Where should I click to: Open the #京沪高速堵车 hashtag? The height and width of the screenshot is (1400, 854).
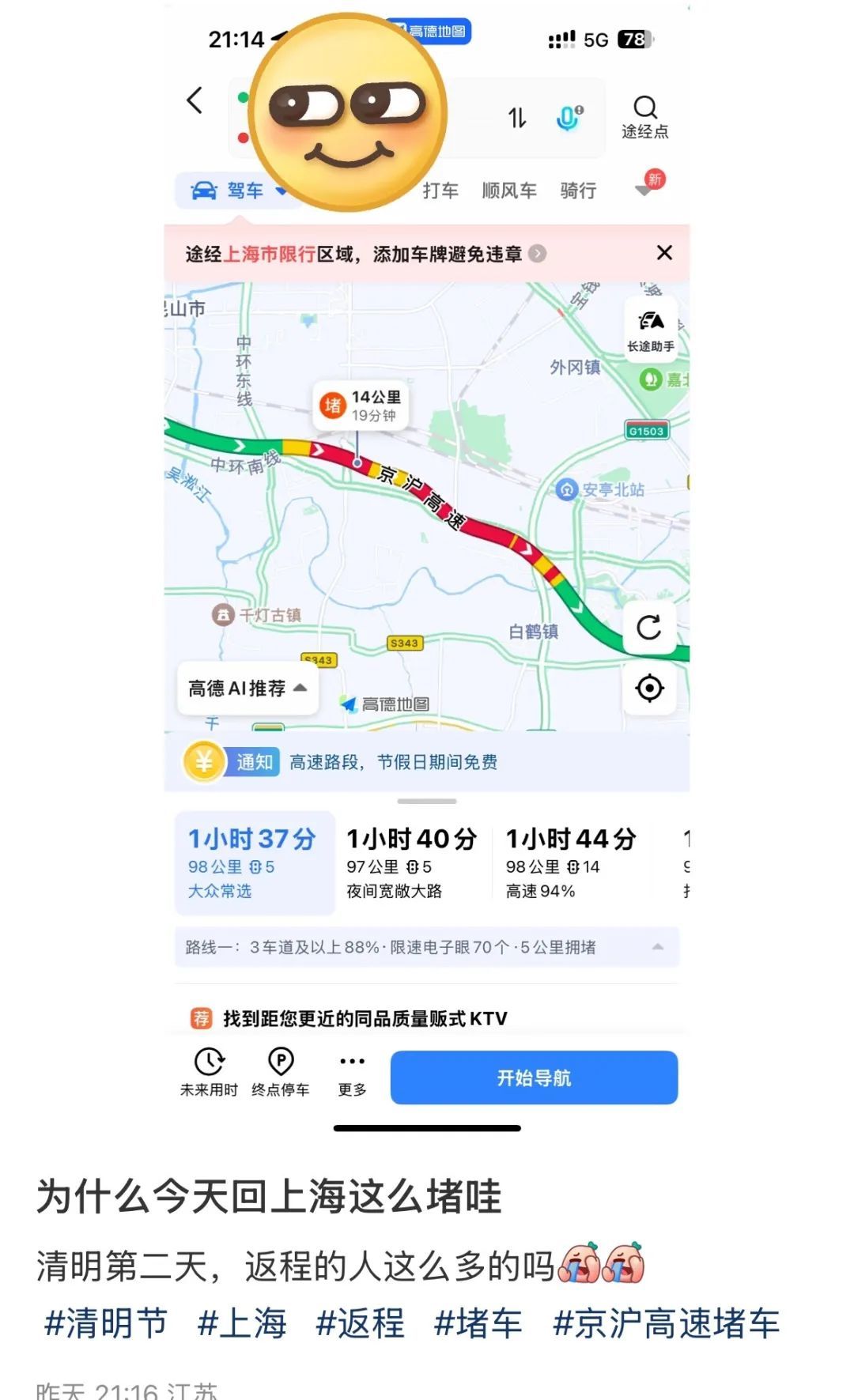click(666, 1323)
